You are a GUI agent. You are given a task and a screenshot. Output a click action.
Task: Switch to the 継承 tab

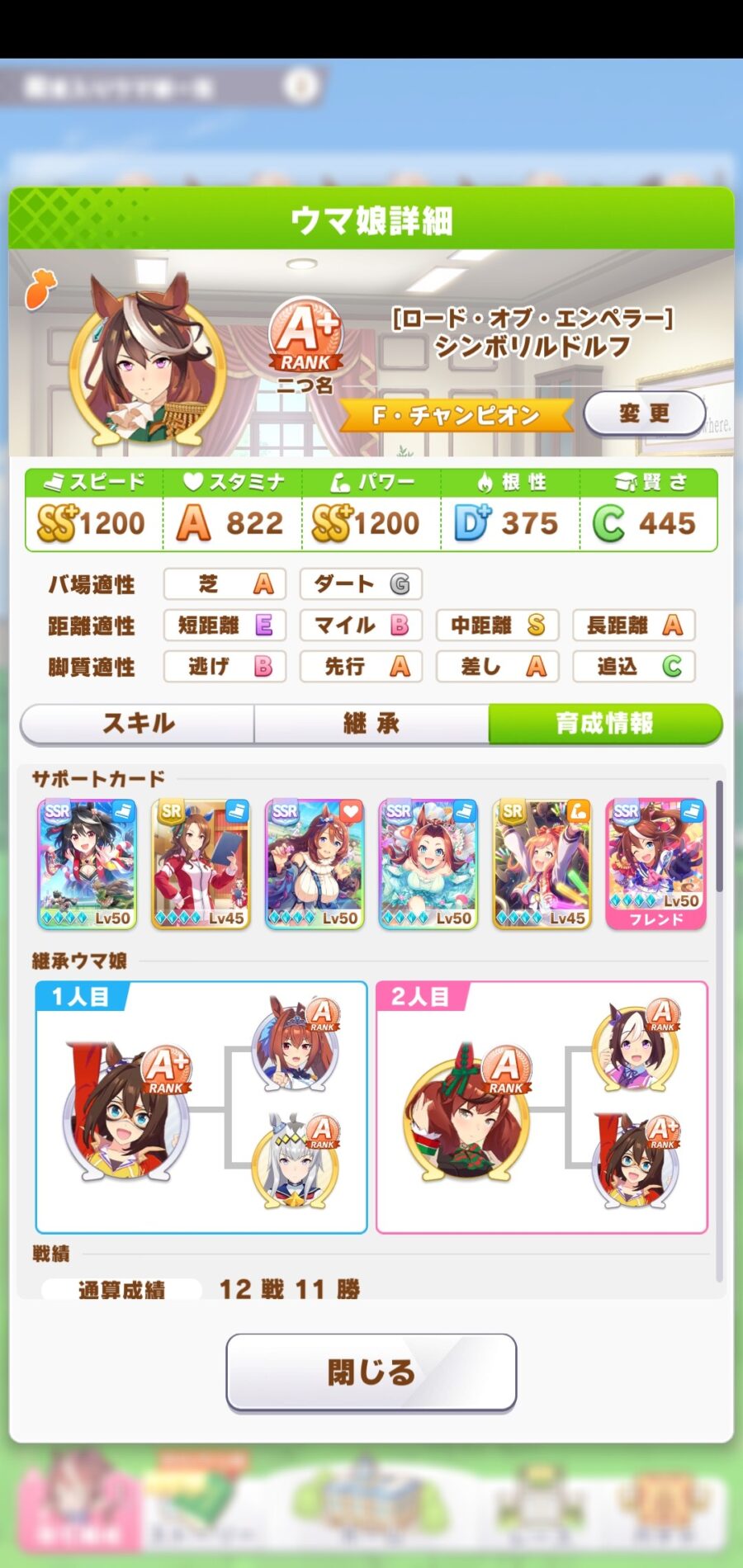(371, 724)
